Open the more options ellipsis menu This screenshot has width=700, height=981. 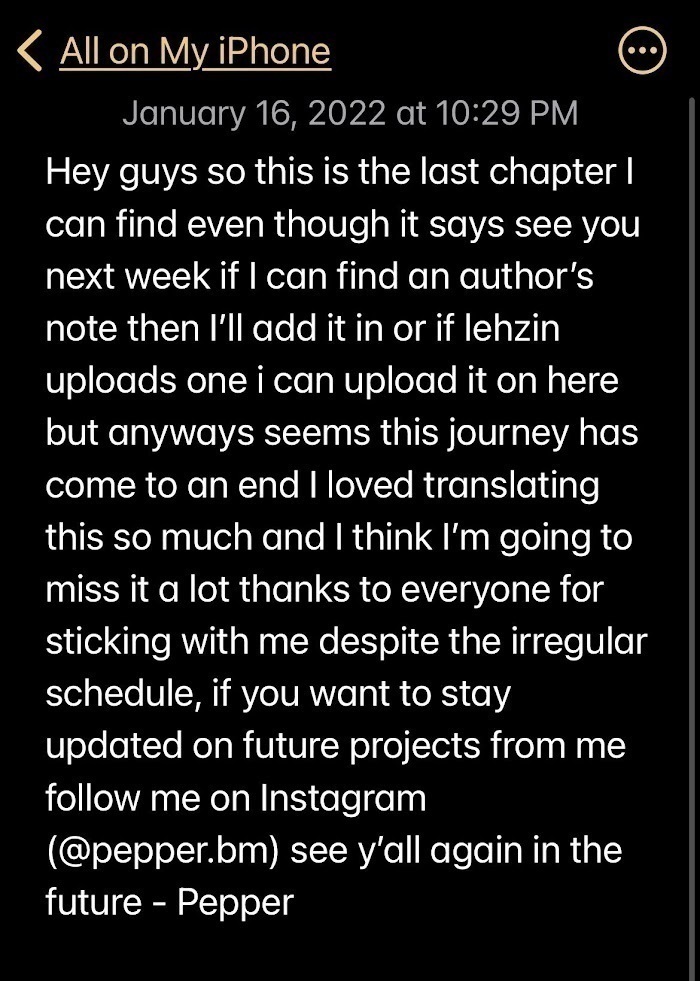642,51
